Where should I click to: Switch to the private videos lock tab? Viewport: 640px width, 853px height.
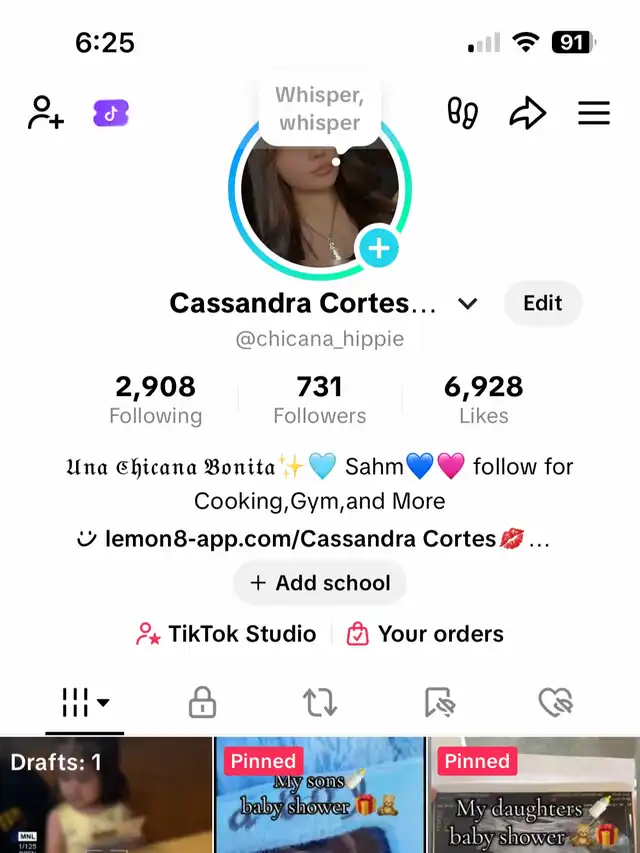[202, 703]
